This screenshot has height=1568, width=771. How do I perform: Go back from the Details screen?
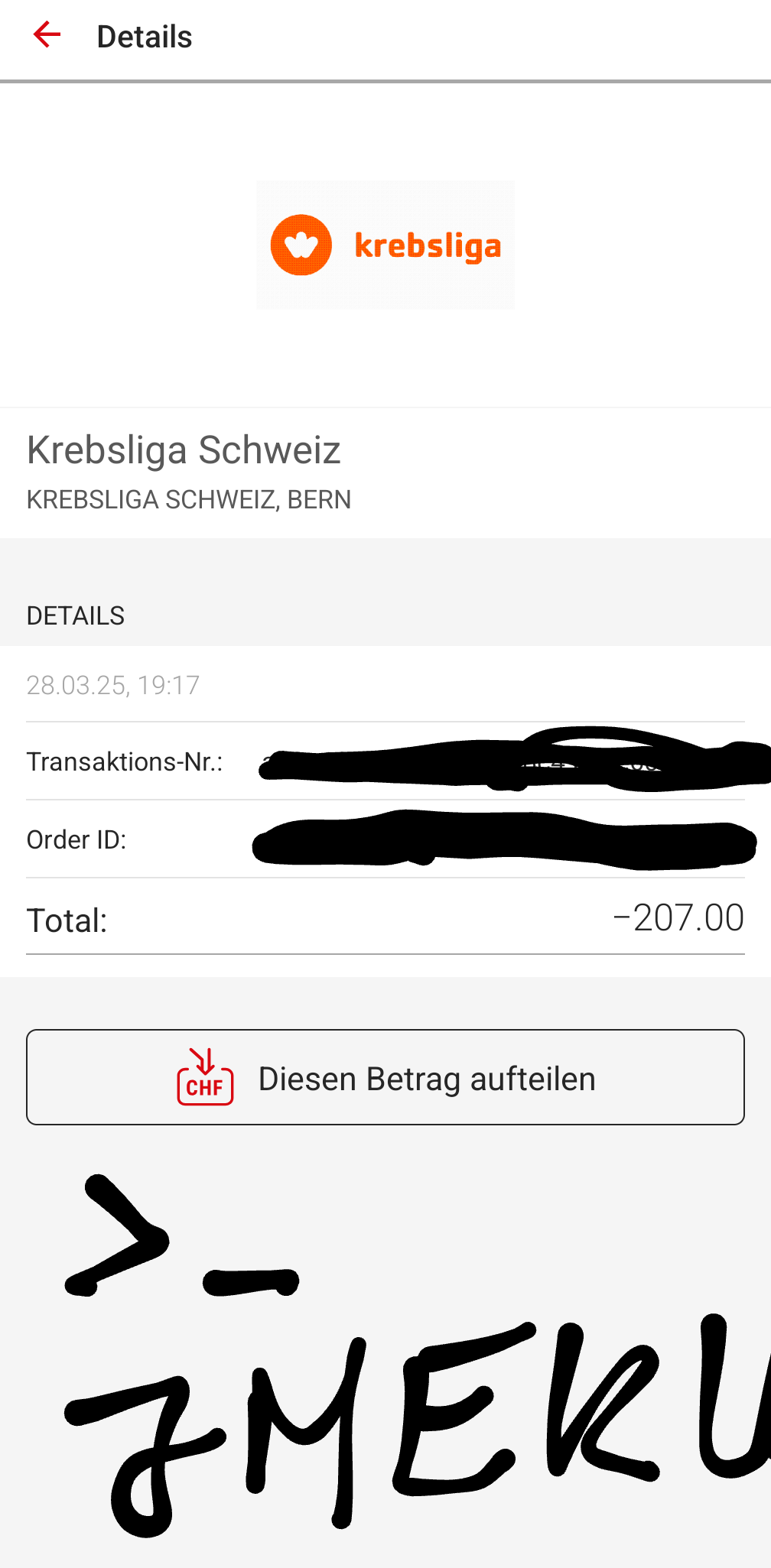pos(47,35)
